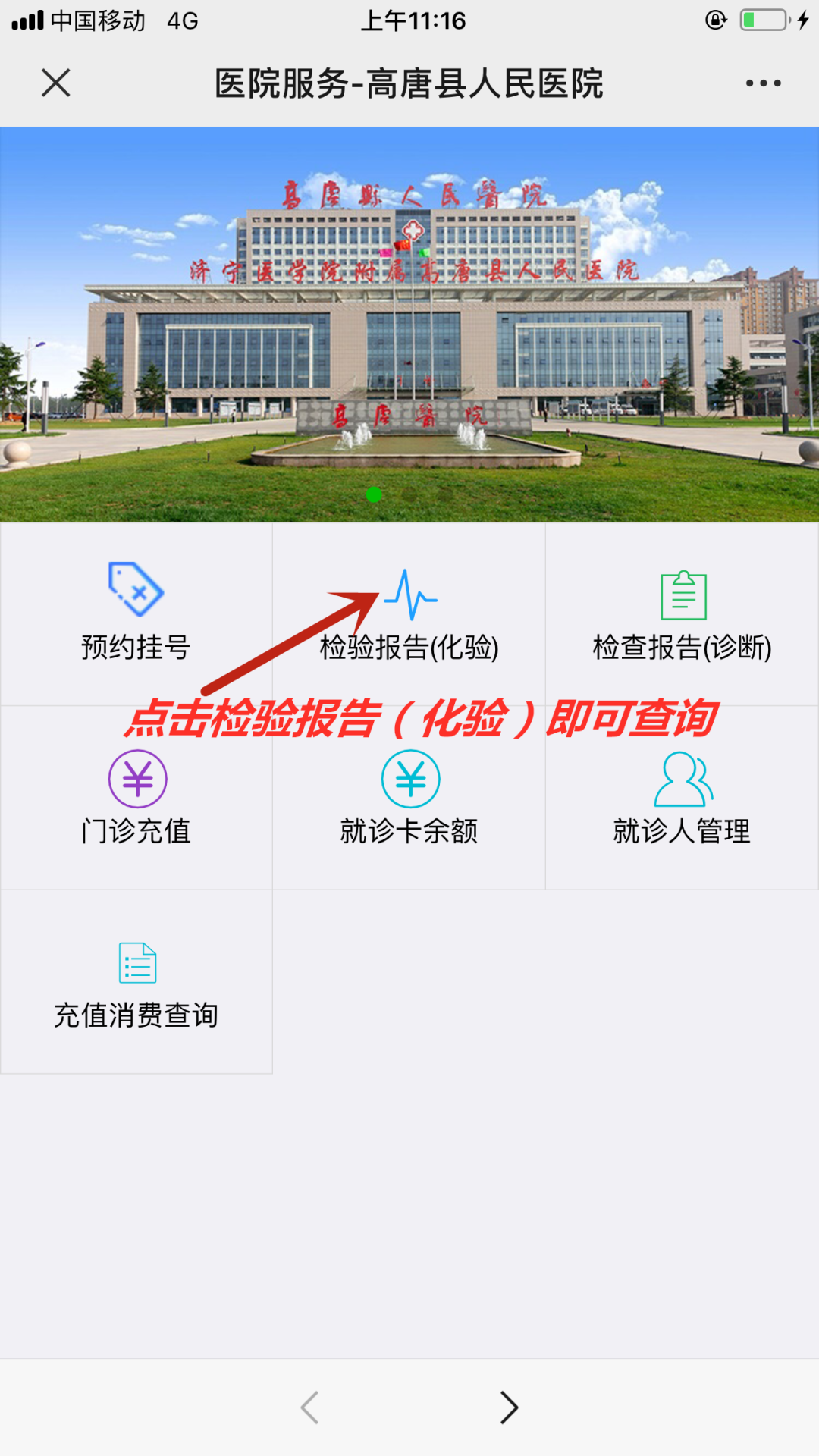Open the three-dot overflow menu
Screen dimensions: 819x1456
[763, 83]
